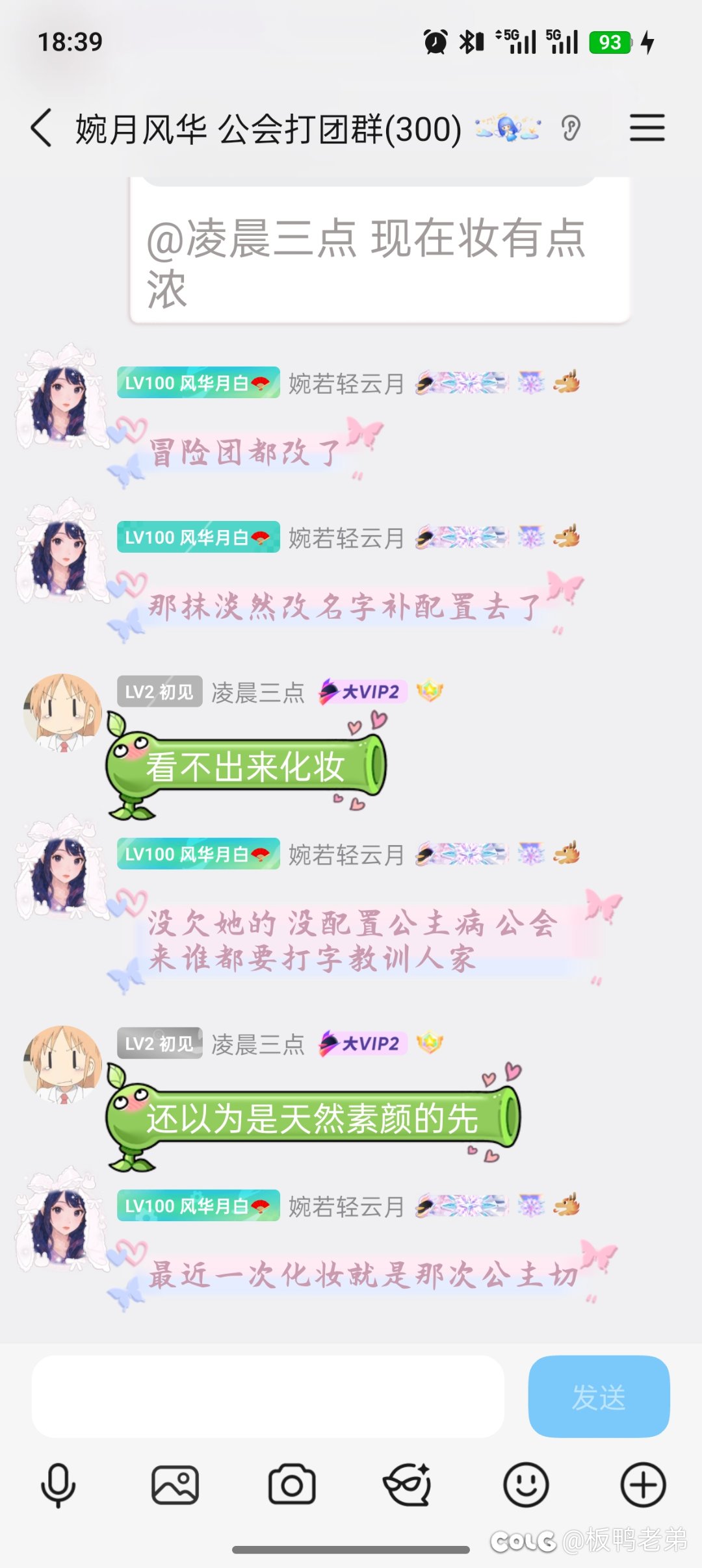Screen dimensions: 702x1568
Task: Record a voice message with microphone
Action: point(58,1485)
